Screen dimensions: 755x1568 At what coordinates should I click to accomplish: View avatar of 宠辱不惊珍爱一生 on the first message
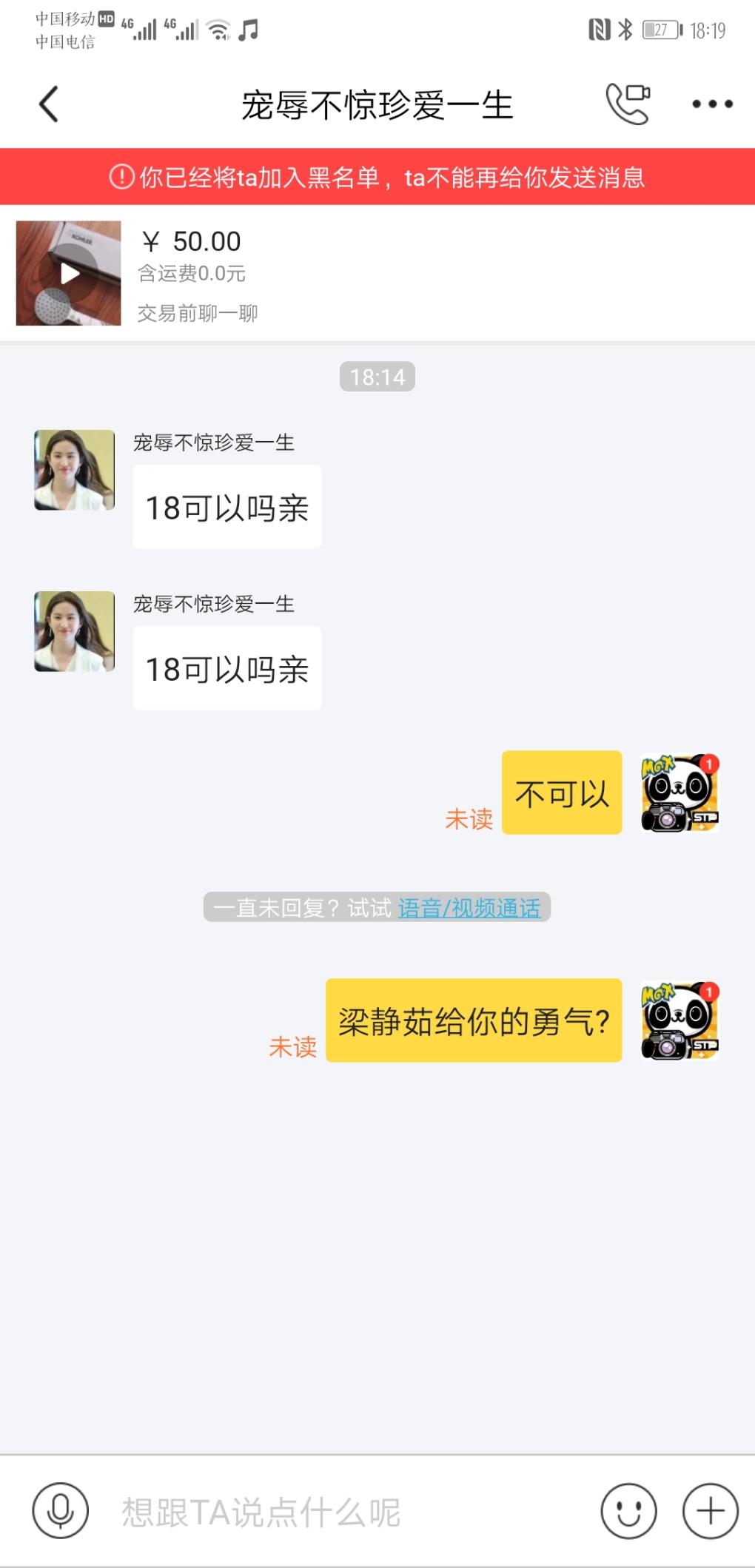pos(75,470)
